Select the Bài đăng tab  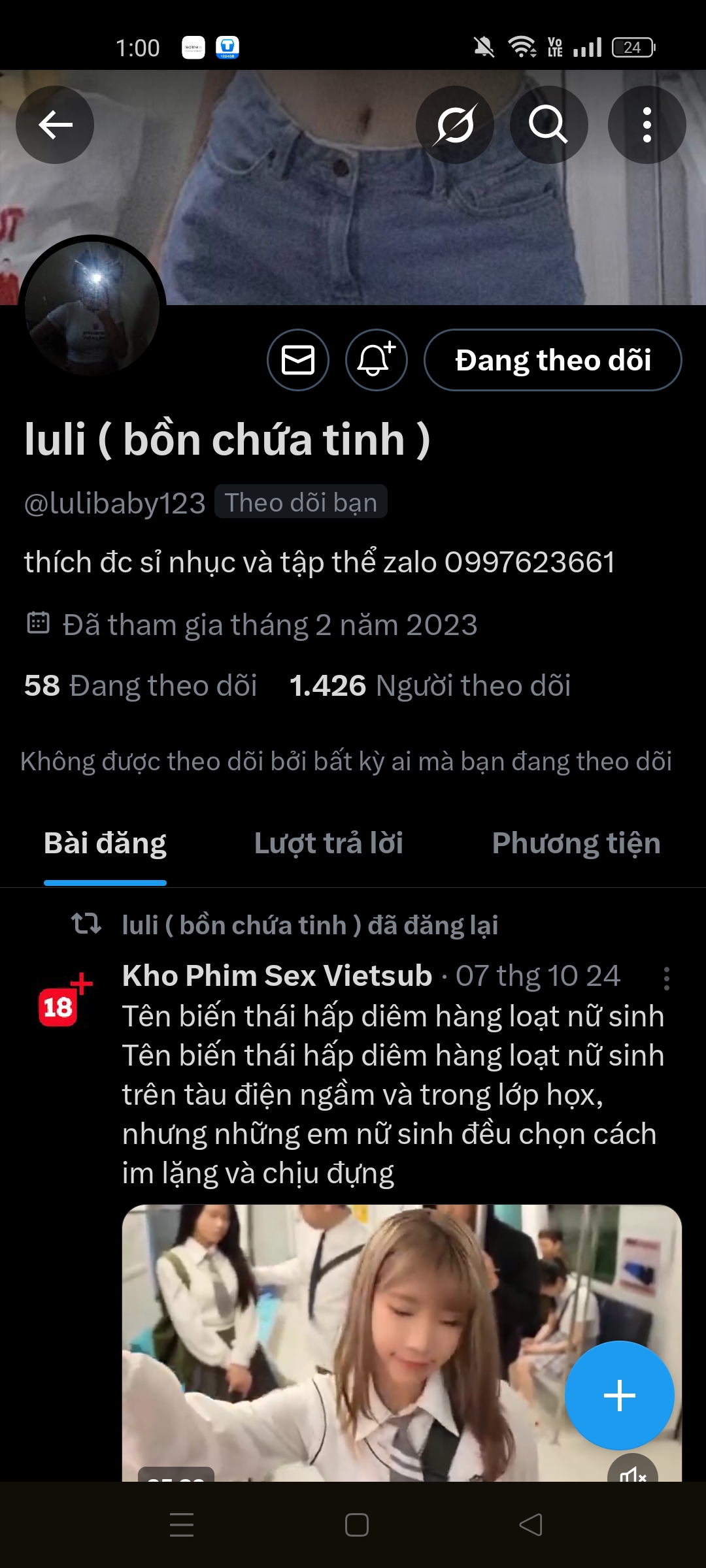[x=105, y=843]
